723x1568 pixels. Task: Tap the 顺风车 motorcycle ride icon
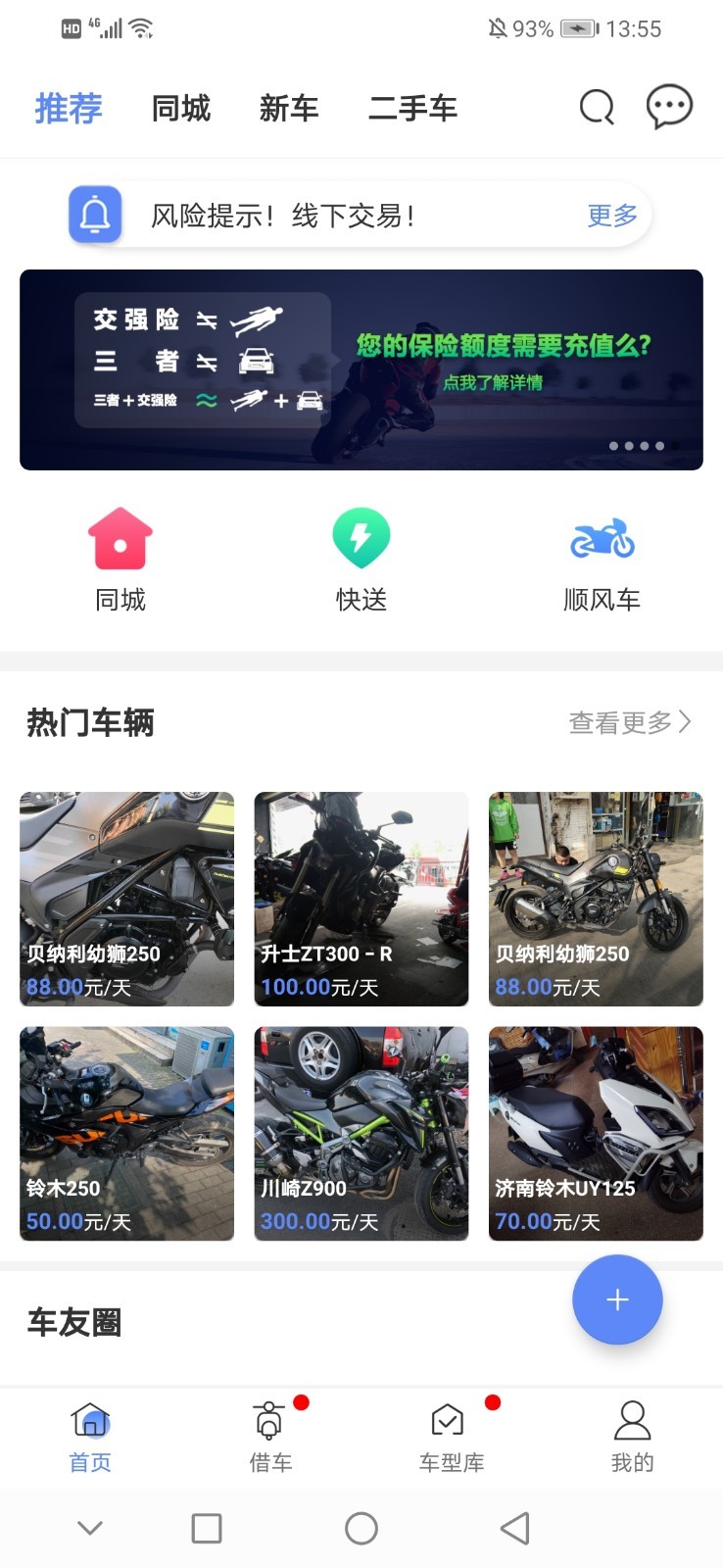click(602, 537)
